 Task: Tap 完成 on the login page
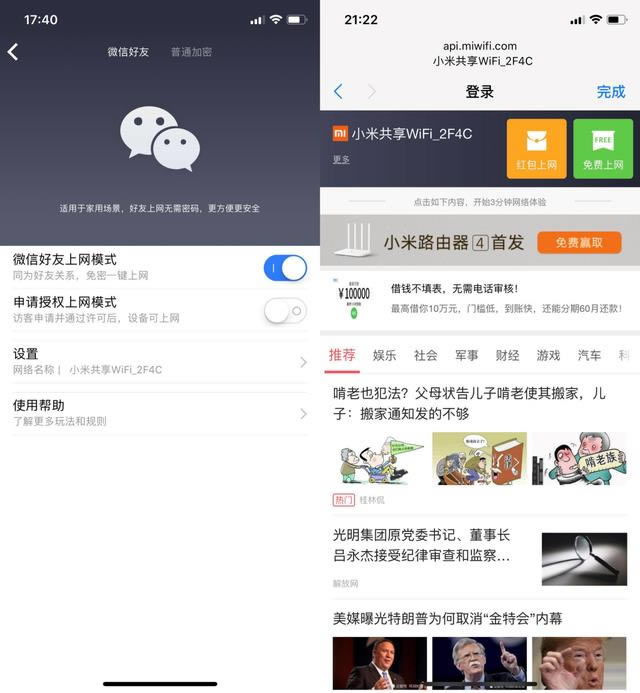(x=610, y=92)
